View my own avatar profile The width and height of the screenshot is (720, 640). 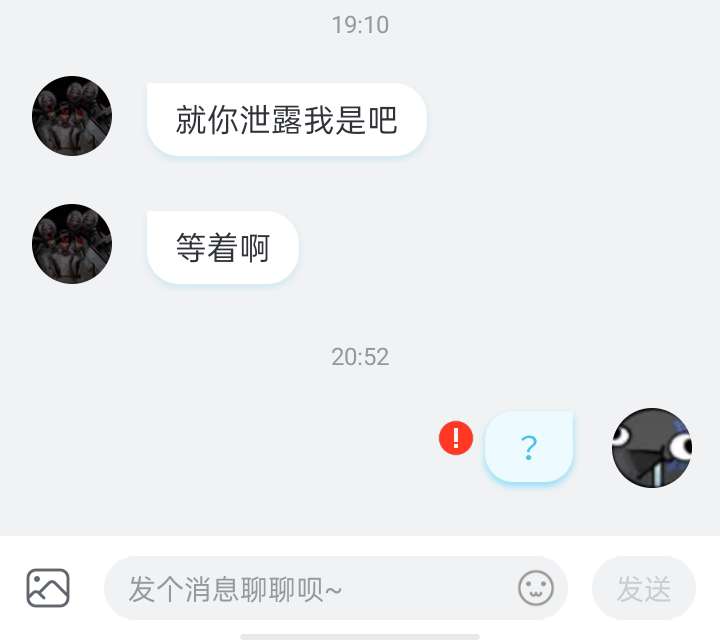[x=652, y=448]
